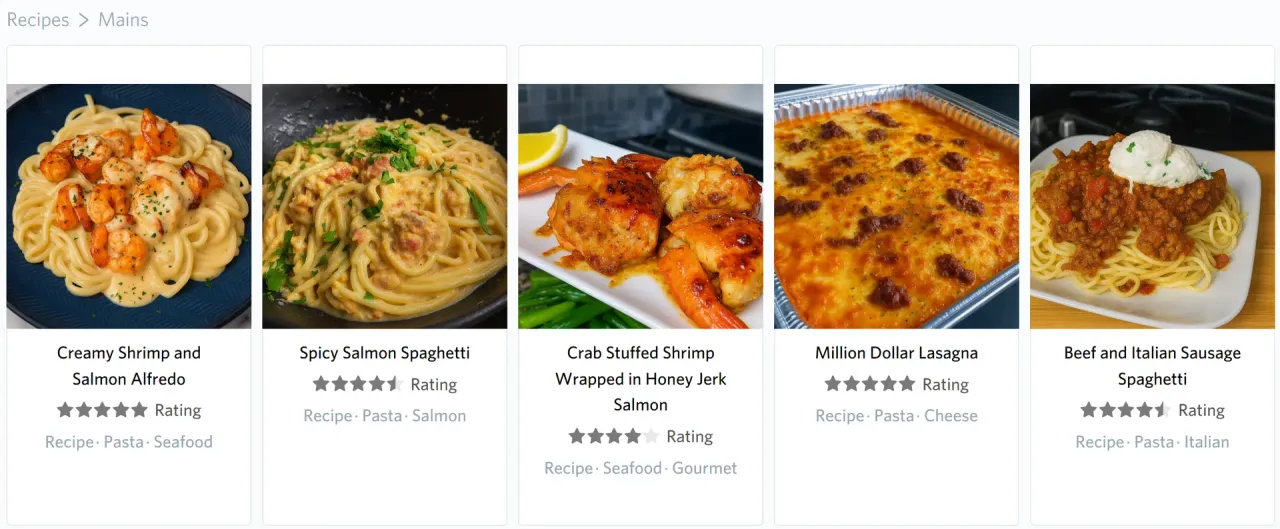View Crab Stuffed Shrimp Honey Jerk Salmon recipe
Viewport: 1280px width, 529px height.
pos(640,379)
